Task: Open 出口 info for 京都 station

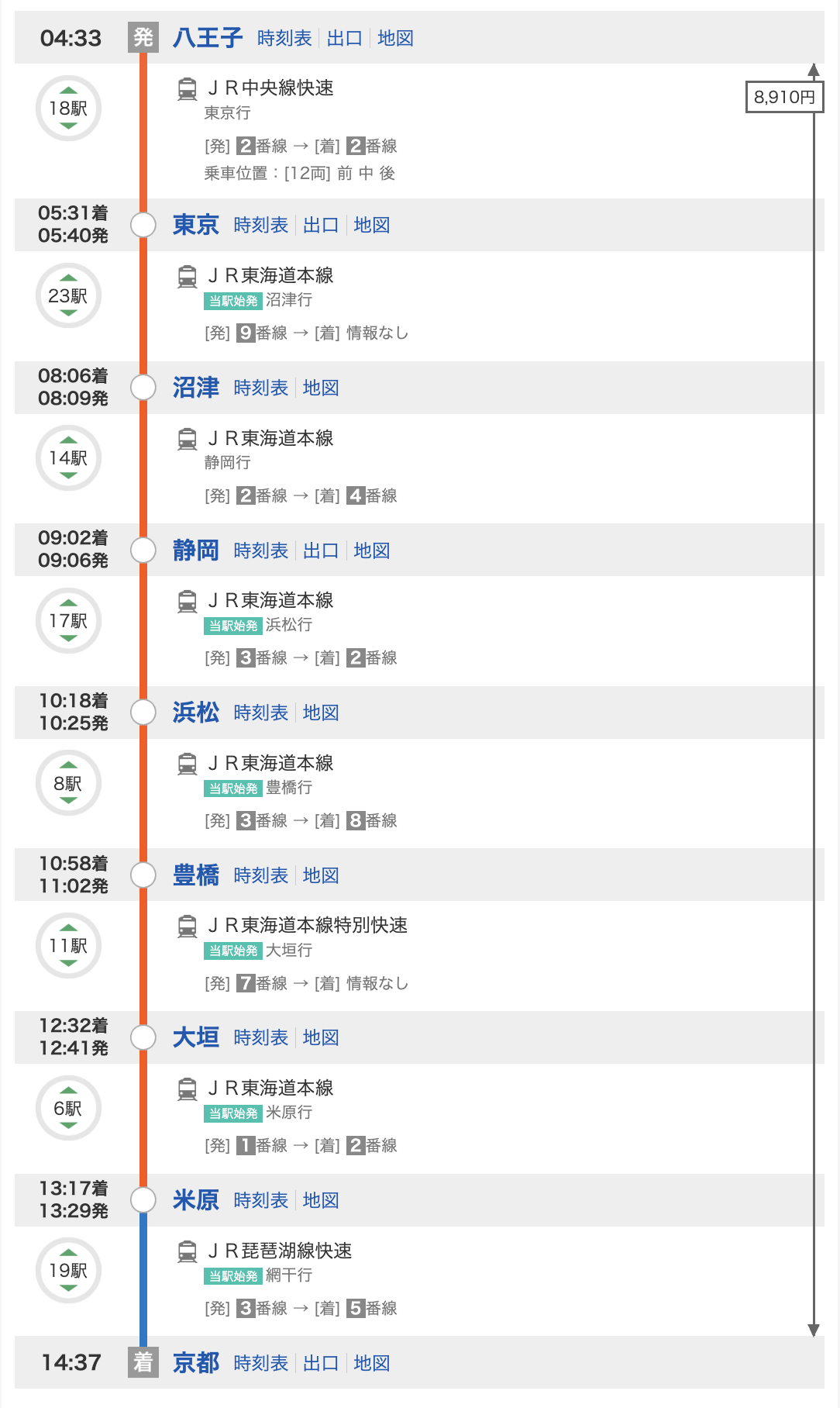Action: coord(321,1363)
